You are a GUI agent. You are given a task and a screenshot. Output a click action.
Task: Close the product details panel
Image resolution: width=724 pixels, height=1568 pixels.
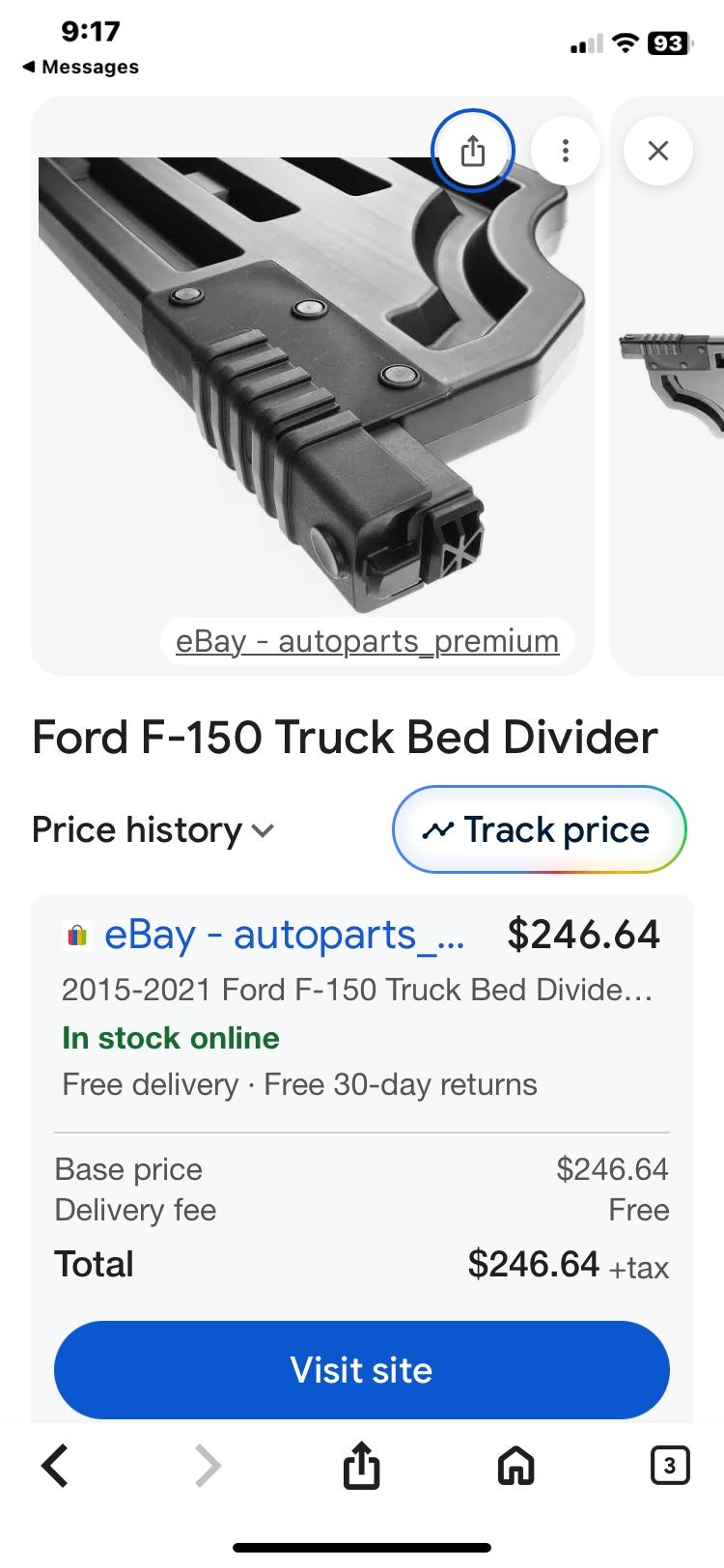coord(658,151)
